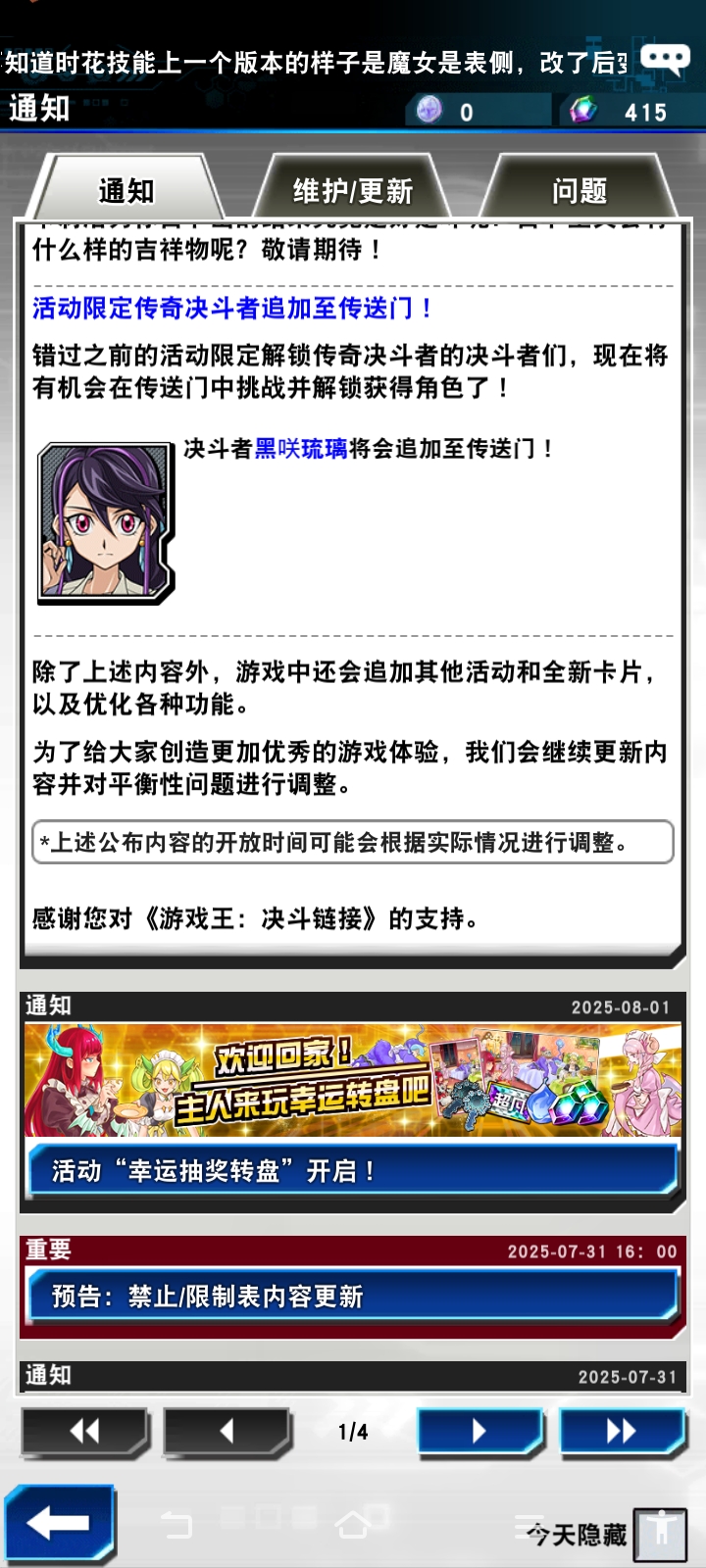Jump to the last page

click(x=622, y=1432)
